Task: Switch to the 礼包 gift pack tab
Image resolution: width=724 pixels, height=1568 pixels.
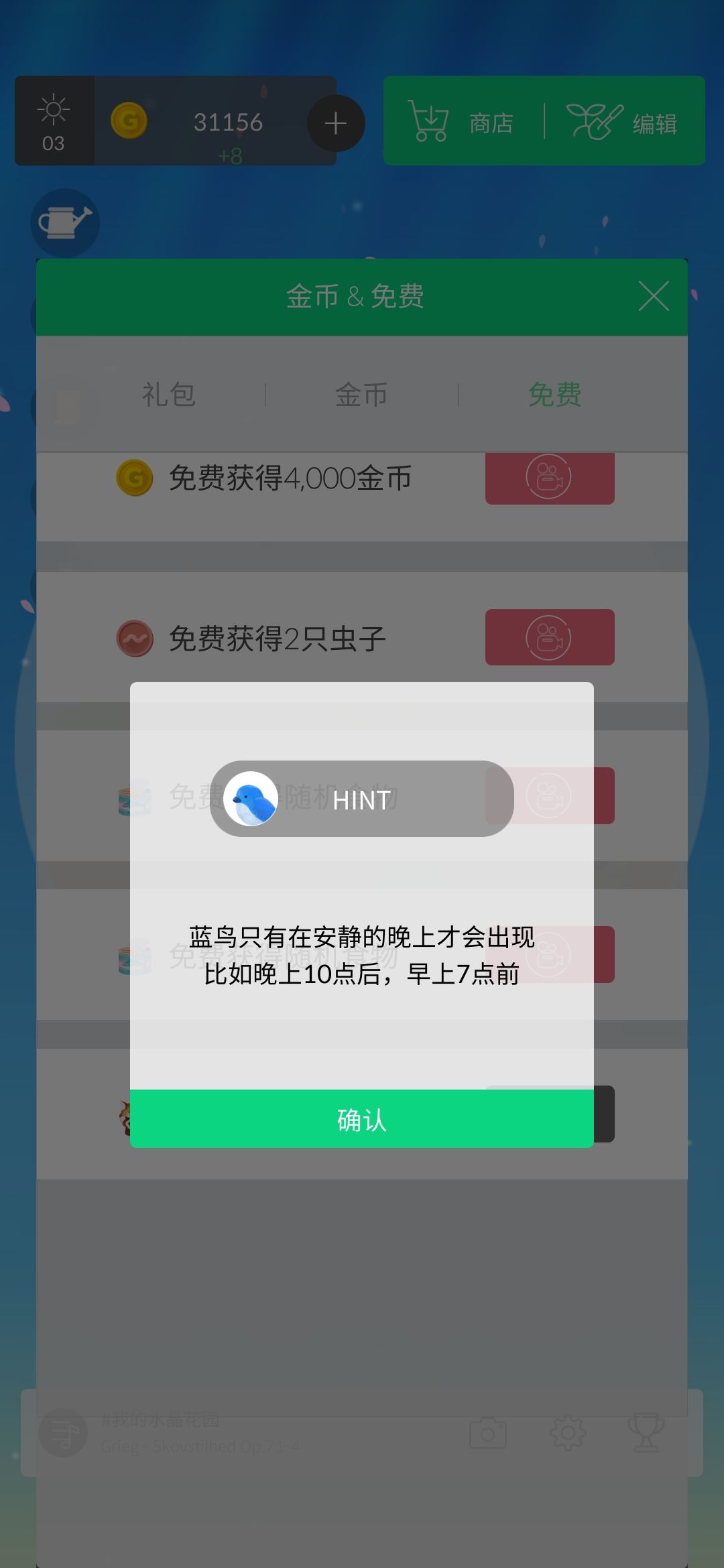Action: [x=170, y=395]
